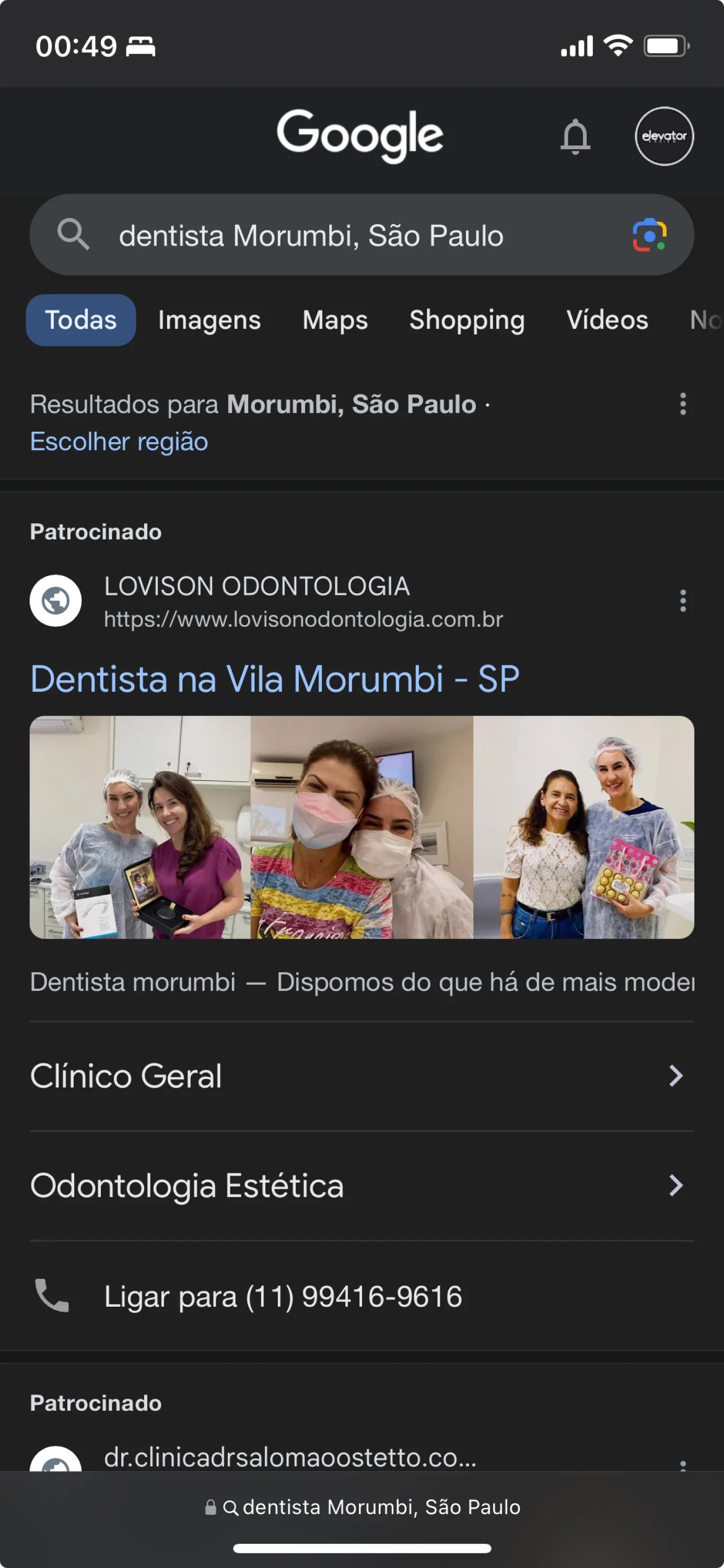Launch Google Lens camera search

pos(649,236)
